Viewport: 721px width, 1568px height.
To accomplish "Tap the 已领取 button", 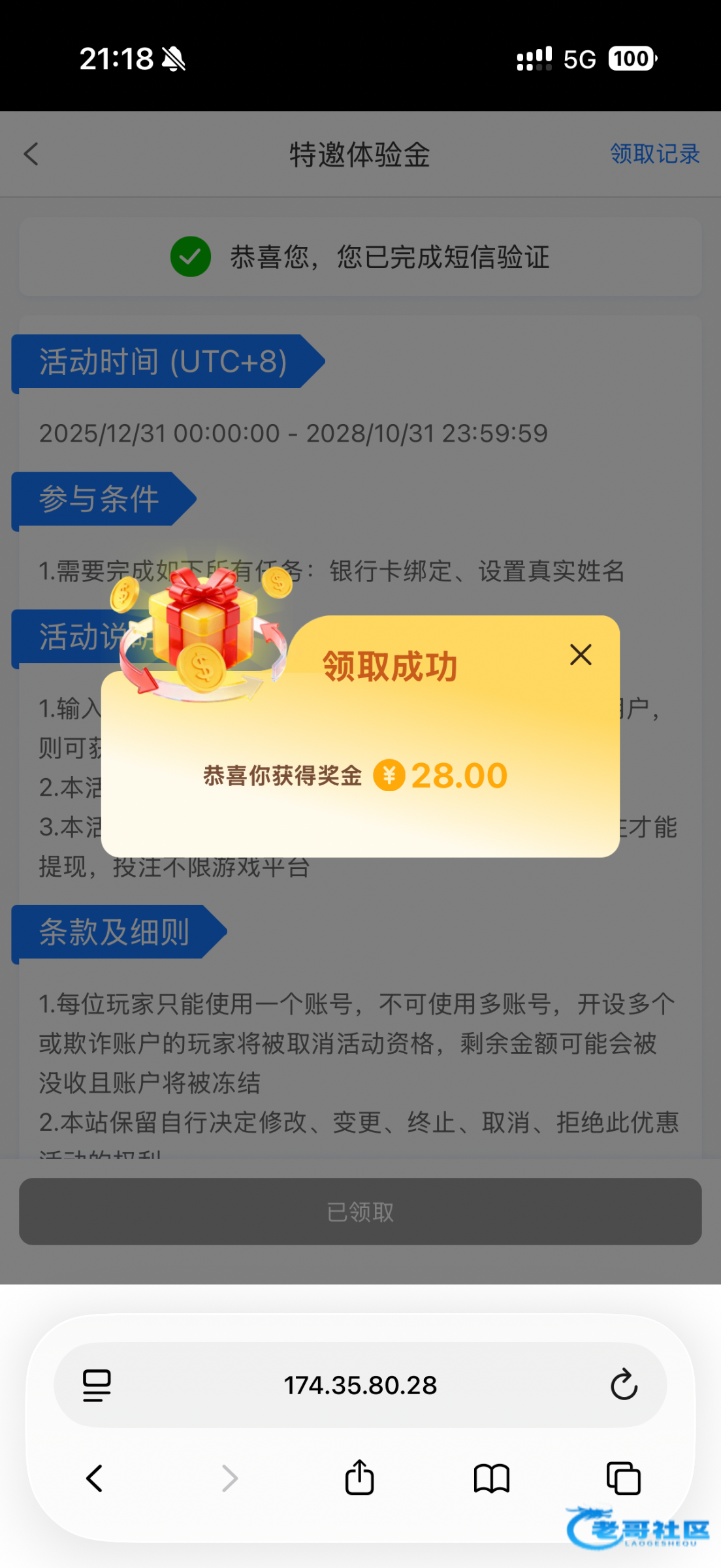I will [x=360, y=1212].
